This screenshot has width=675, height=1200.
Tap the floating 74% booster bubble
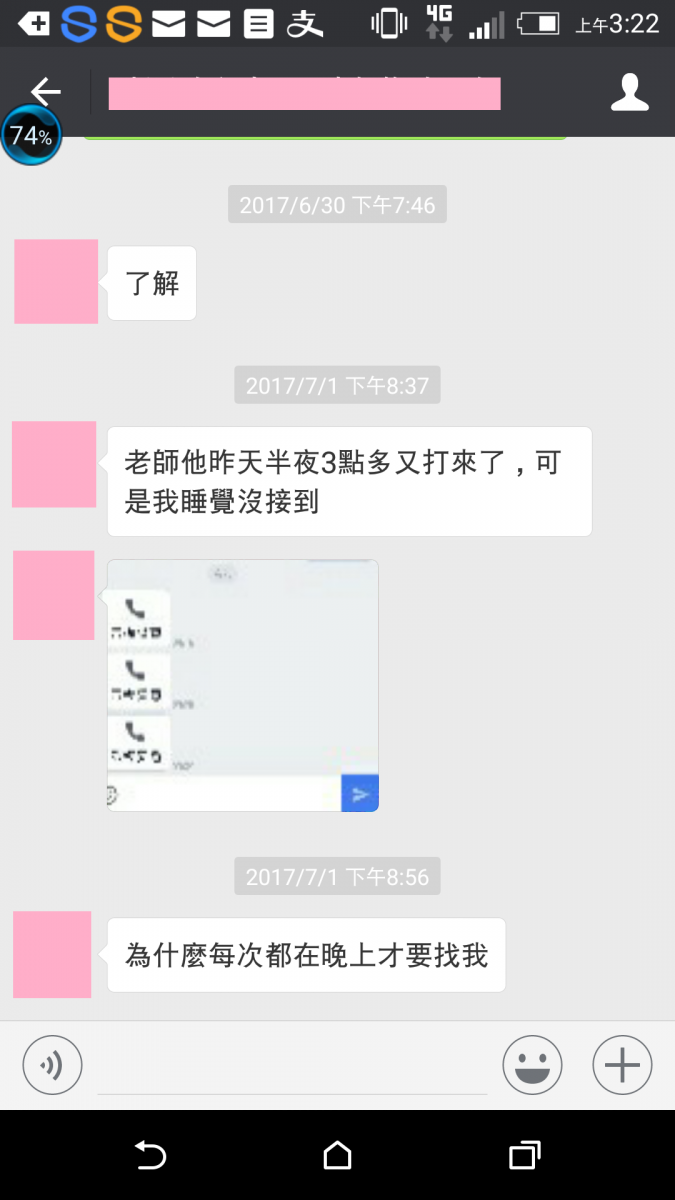pos(31,136)
